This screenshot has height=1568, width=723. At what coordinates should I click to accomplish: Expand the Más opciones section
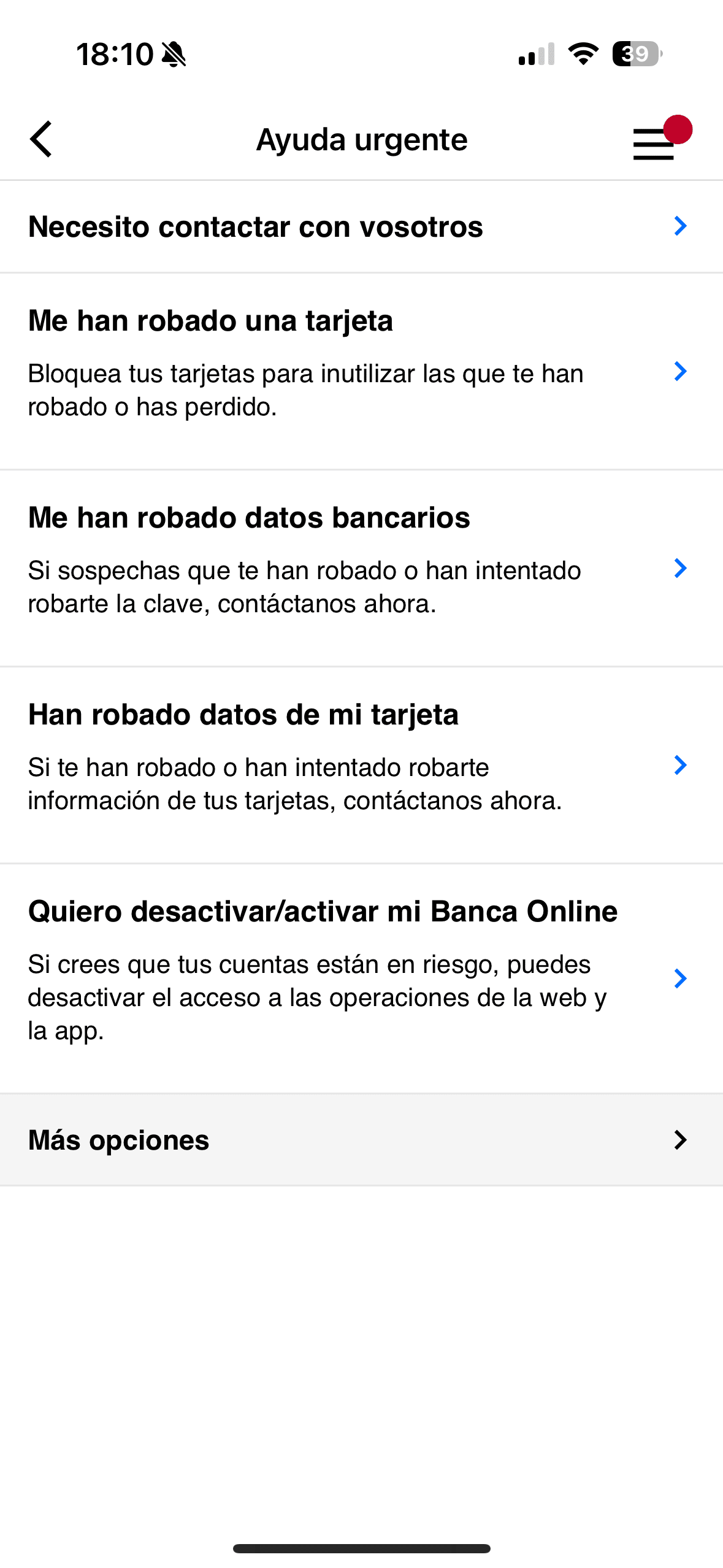tap(119, 1140)
